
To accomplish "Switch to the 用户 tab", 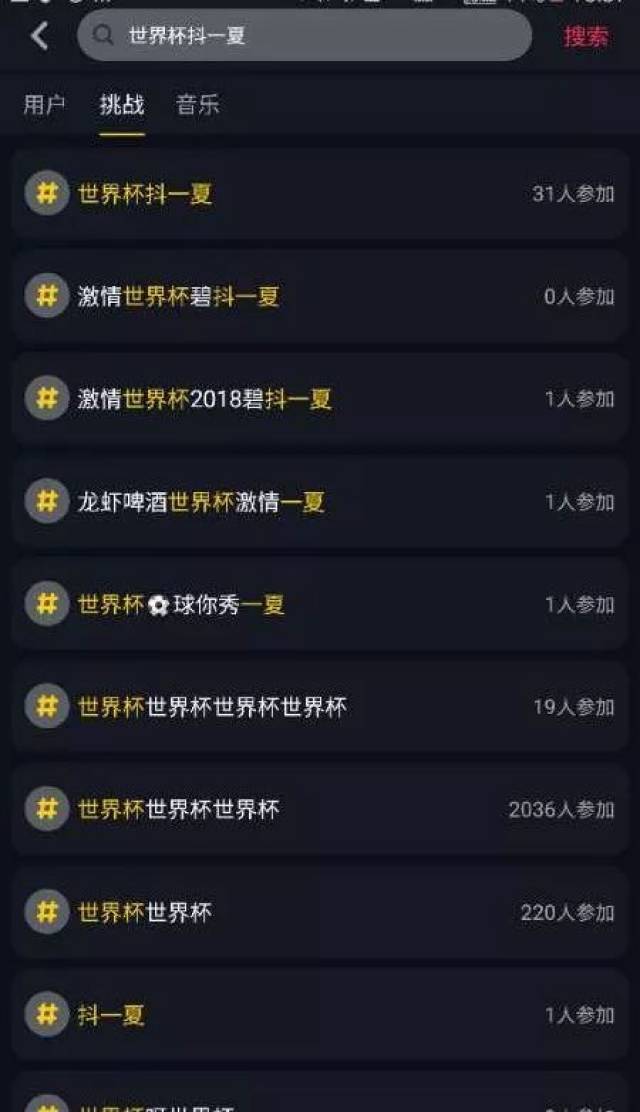I will (44, 105).
